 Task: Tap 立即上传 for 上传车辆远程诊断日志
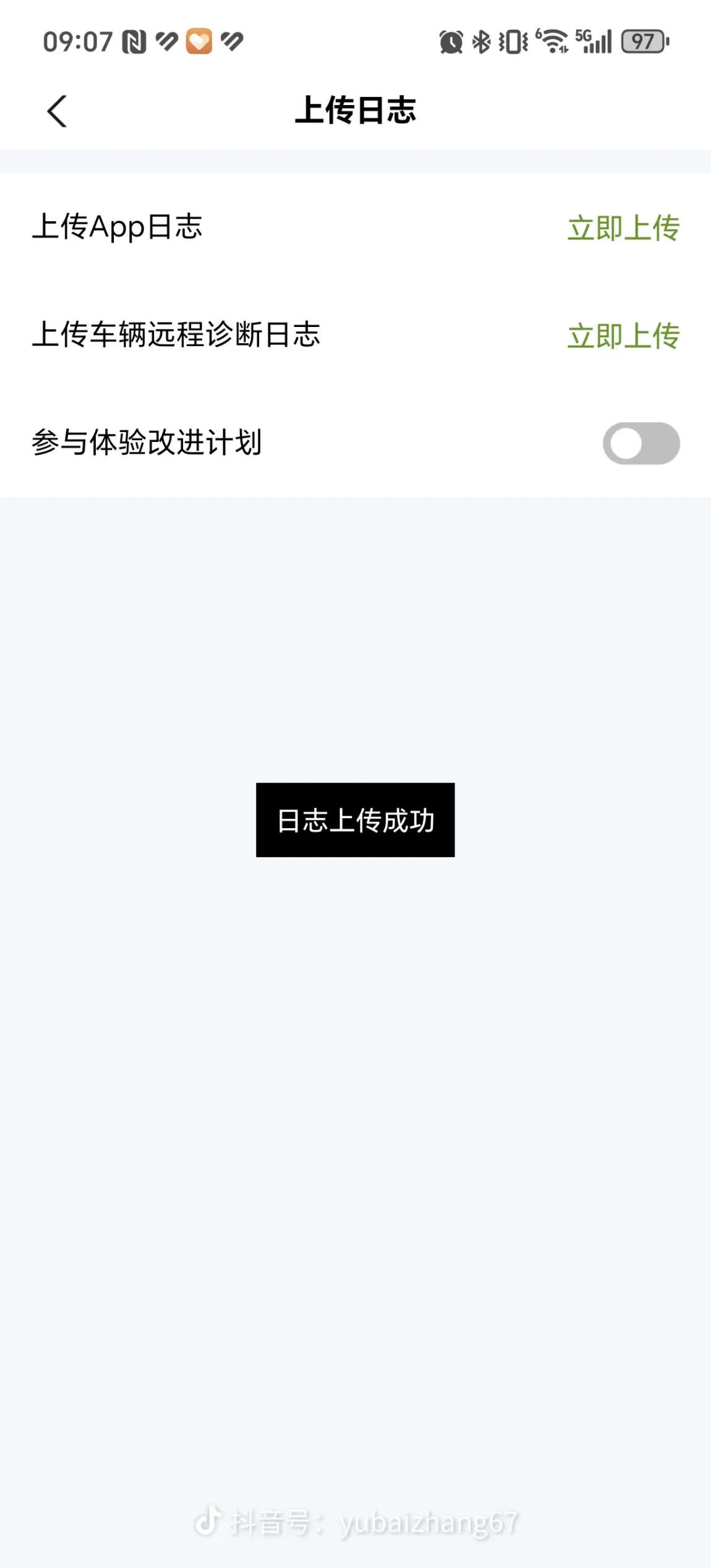point(623,336)
